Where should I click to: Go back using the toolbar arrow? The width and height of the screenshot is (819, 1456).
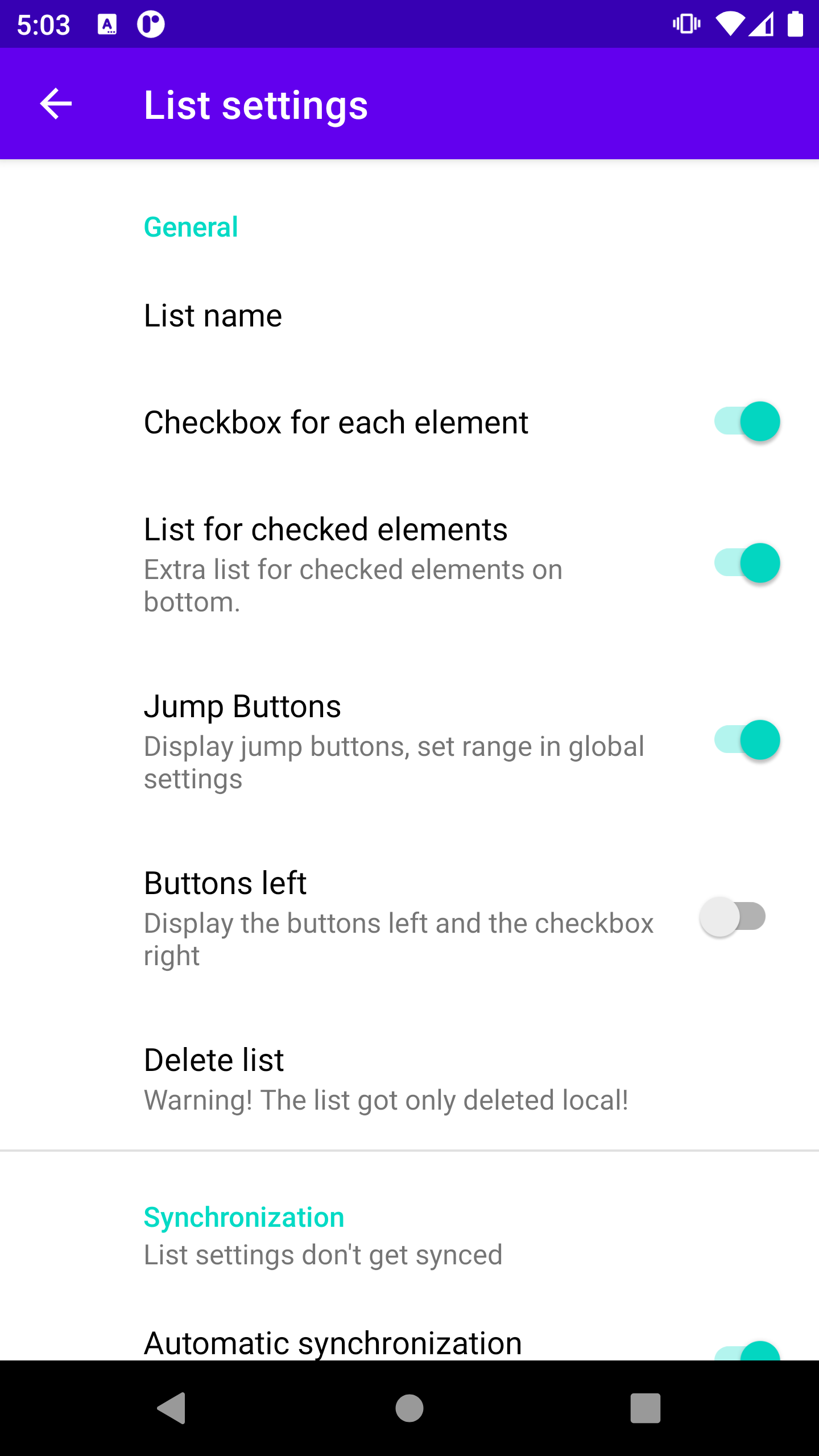tap(56, 104)
